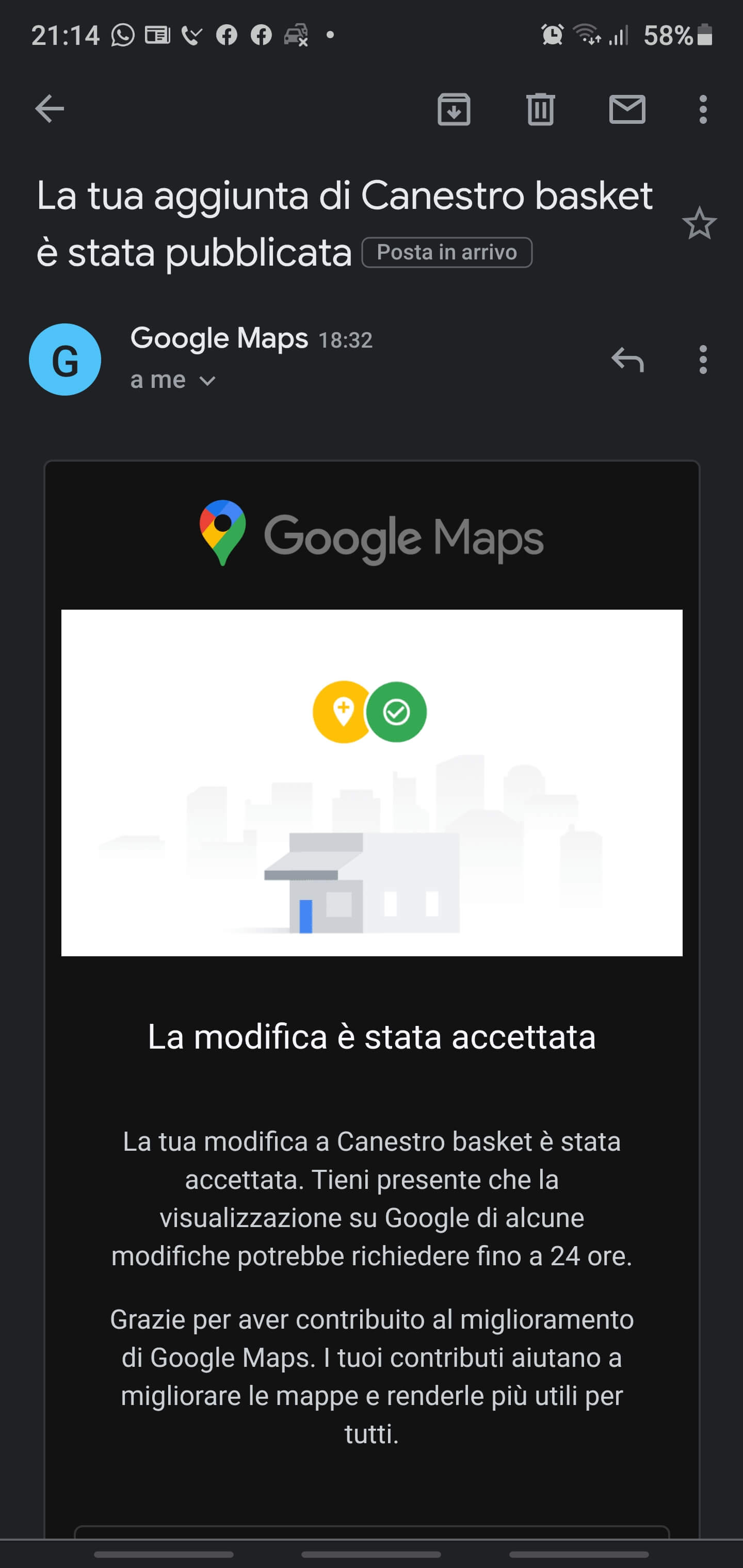Open Google Maps sender avatar
The height and width of the screenshot is (1568, 743).
pyautogui.click(x=65, y=360)
